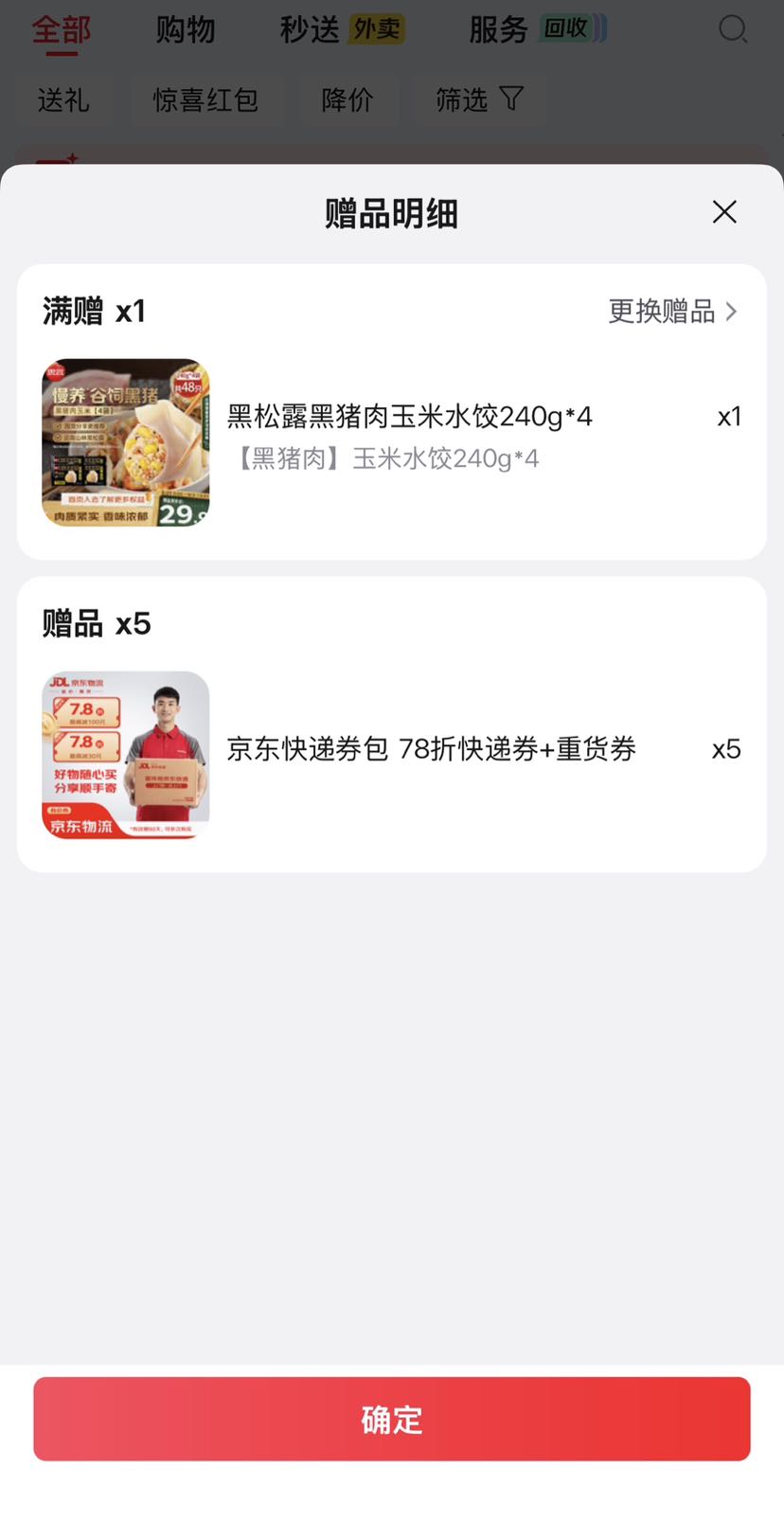The image size is (784, 1524).
Task: Confirm with the 确定 button
Action: click(x=392, y=1419)
